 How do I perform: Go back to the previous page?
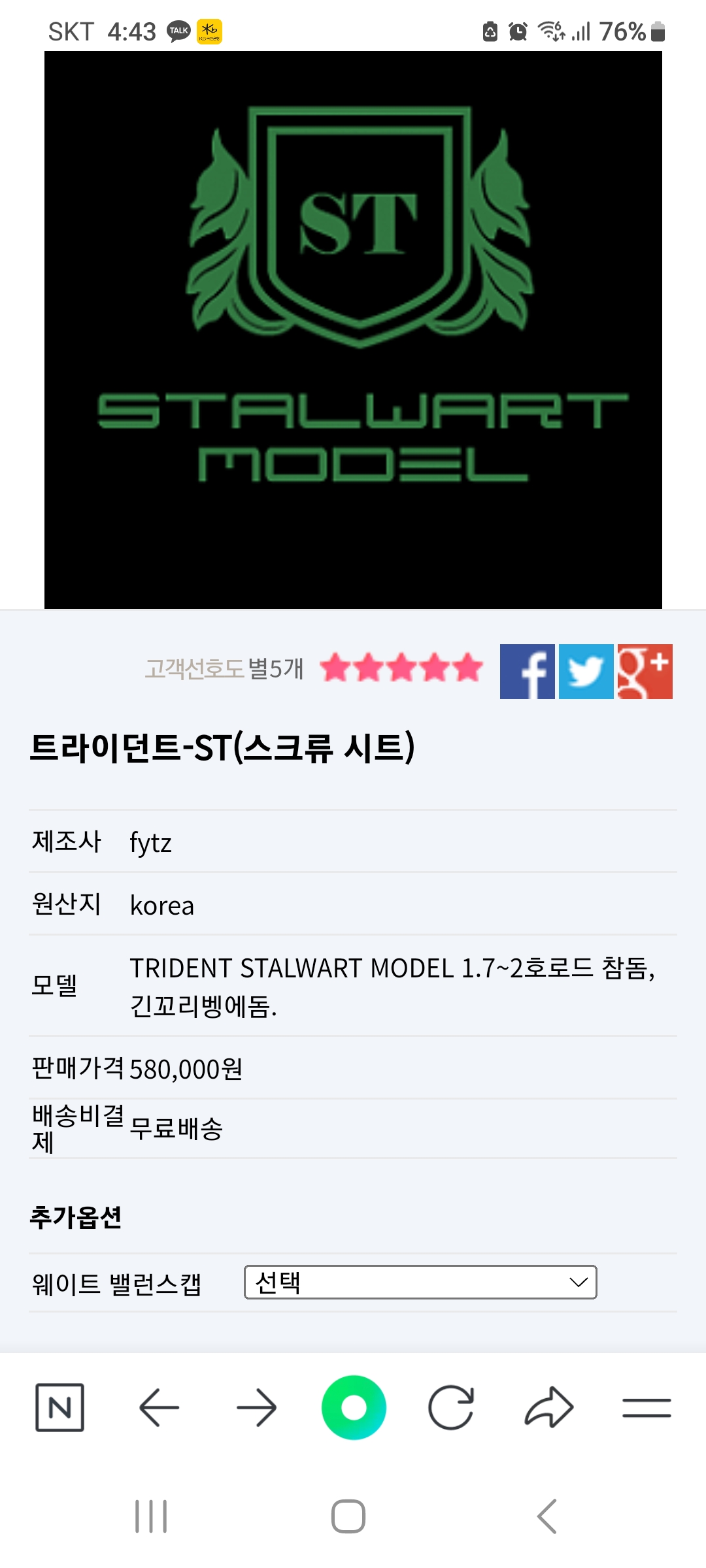[159, 1407]
